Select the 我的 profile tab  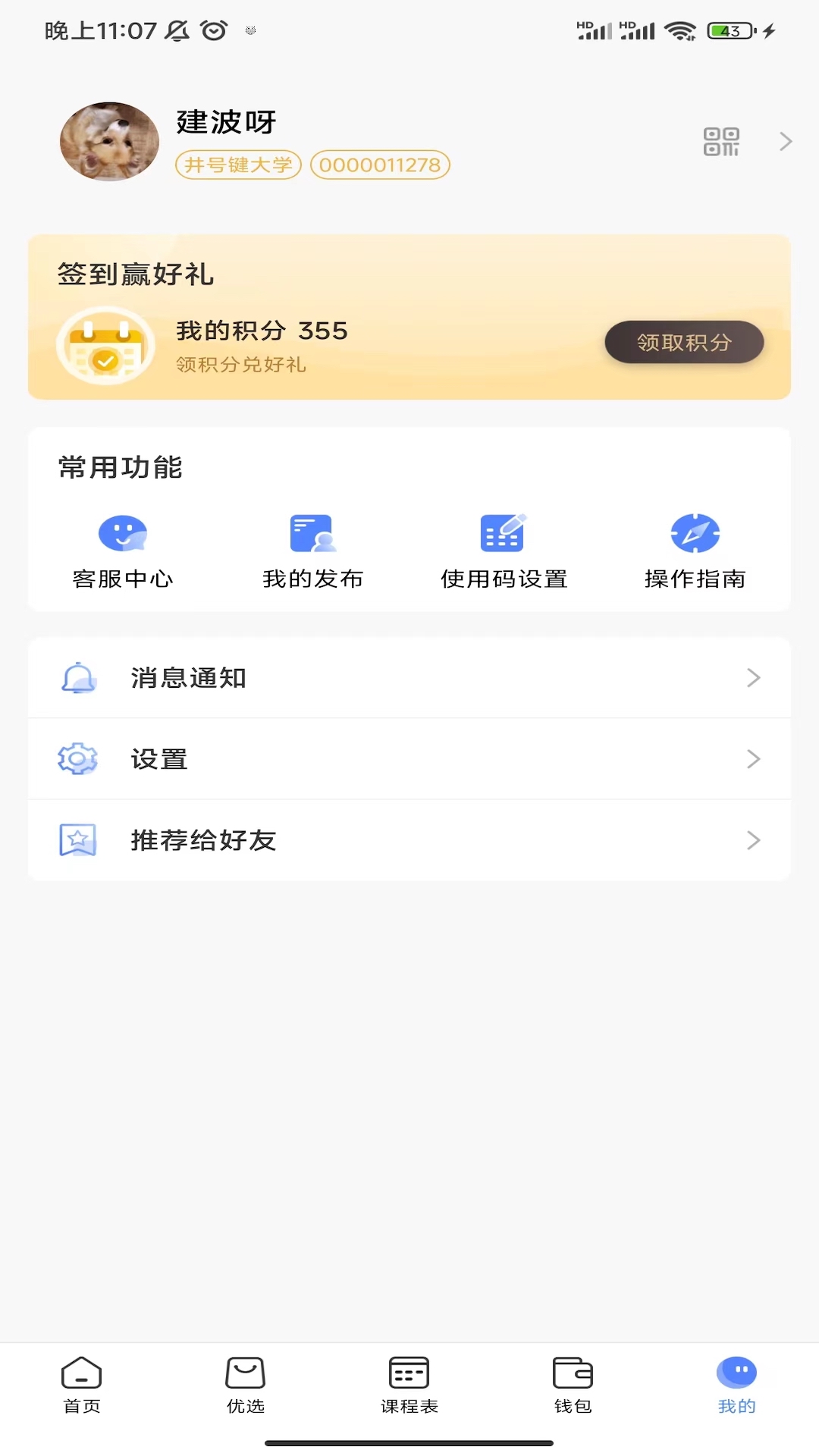point(736,1385)
